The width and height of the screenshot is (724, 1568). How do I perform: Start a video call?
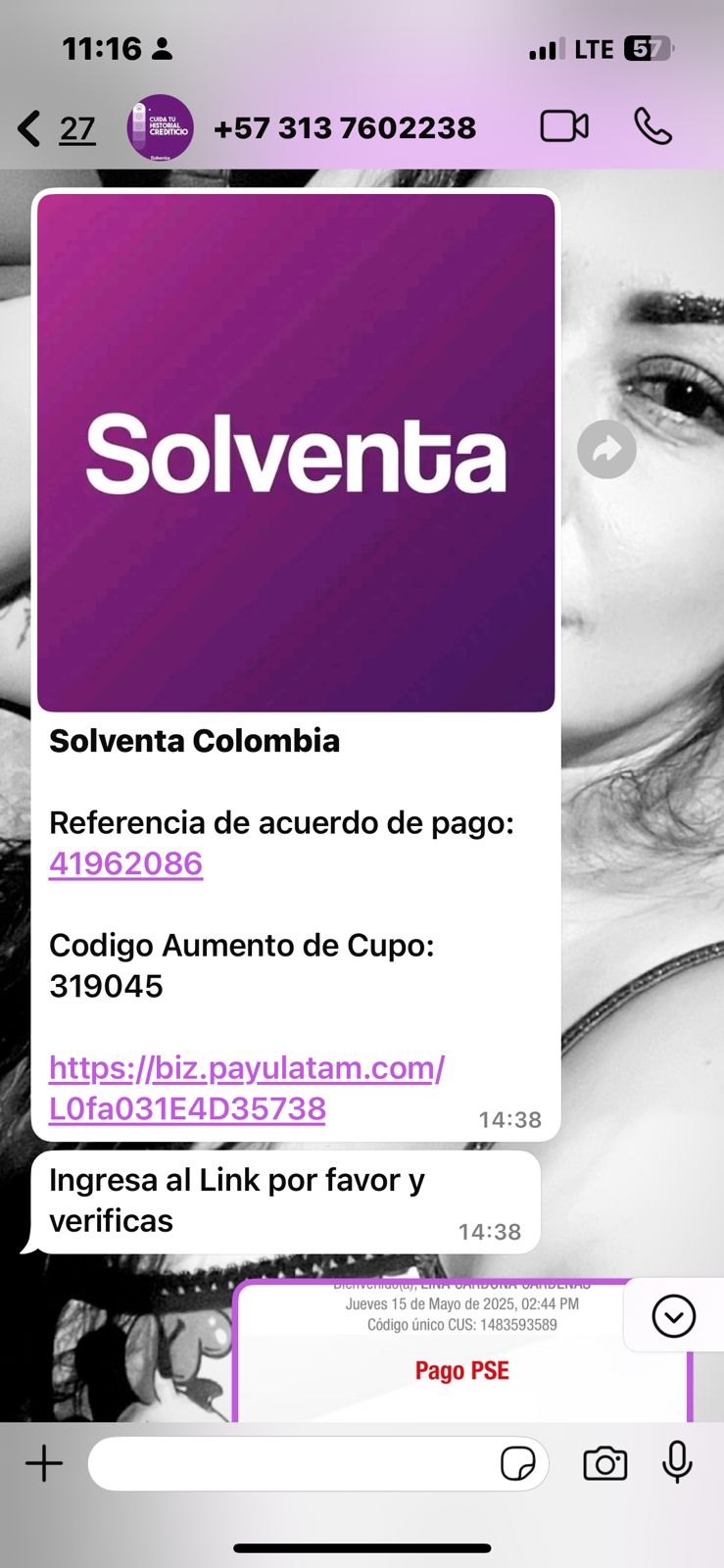564,126
